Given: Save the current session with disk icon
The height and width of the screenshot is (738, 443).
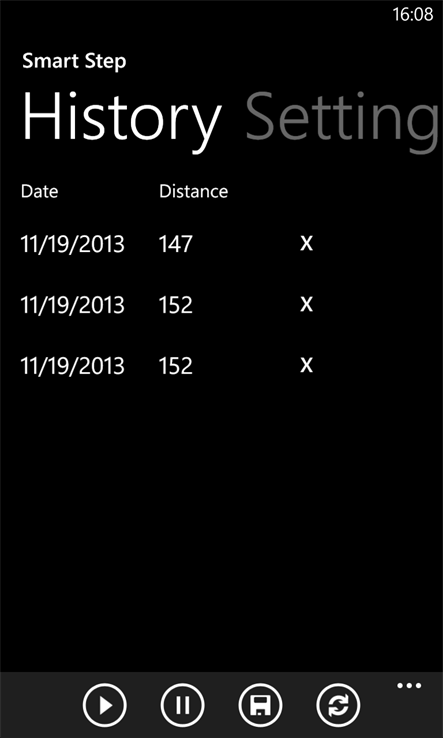Looking at the screenshot, I should (x=260, y=705).
